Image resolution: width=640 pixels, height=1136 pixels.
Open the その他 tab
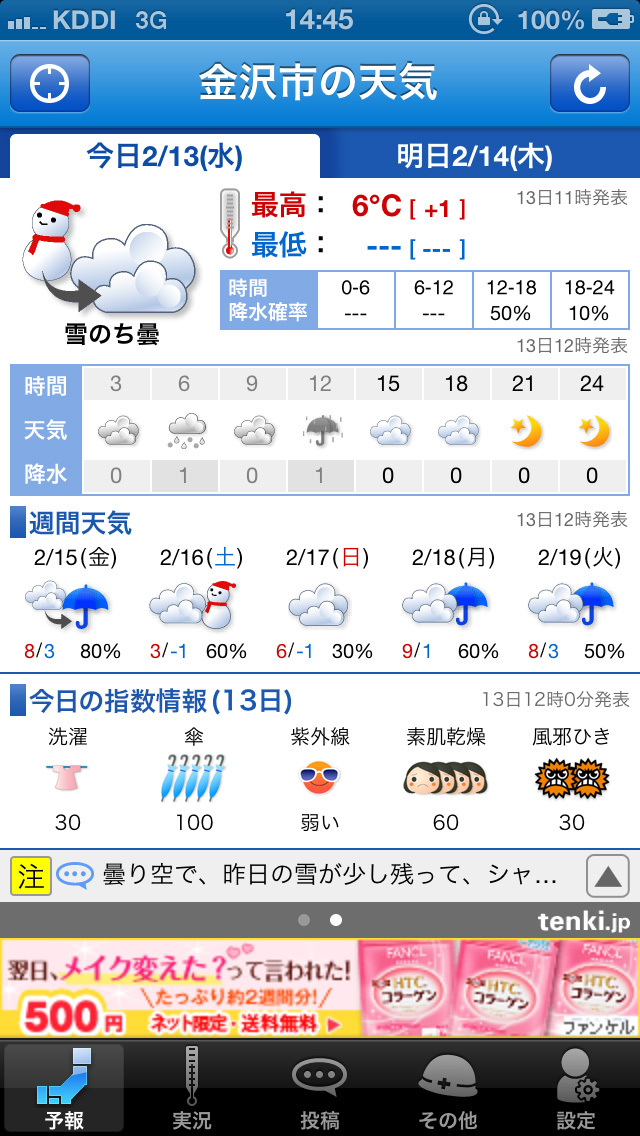pyautogui.click(x=447, y=1088)
